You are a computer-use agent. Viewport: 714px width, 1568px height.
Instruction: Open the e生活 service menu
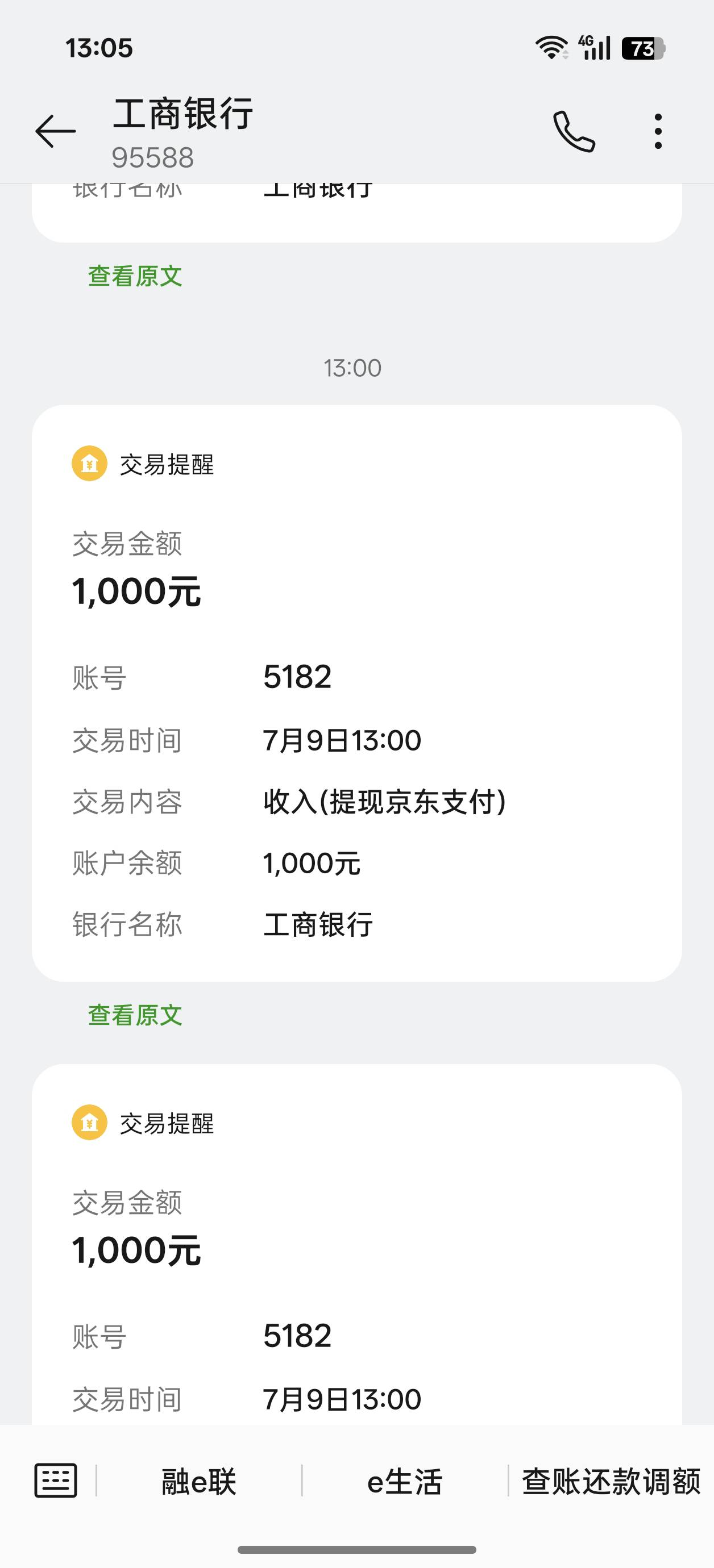pyautogui.click(x=405, y=1481)
